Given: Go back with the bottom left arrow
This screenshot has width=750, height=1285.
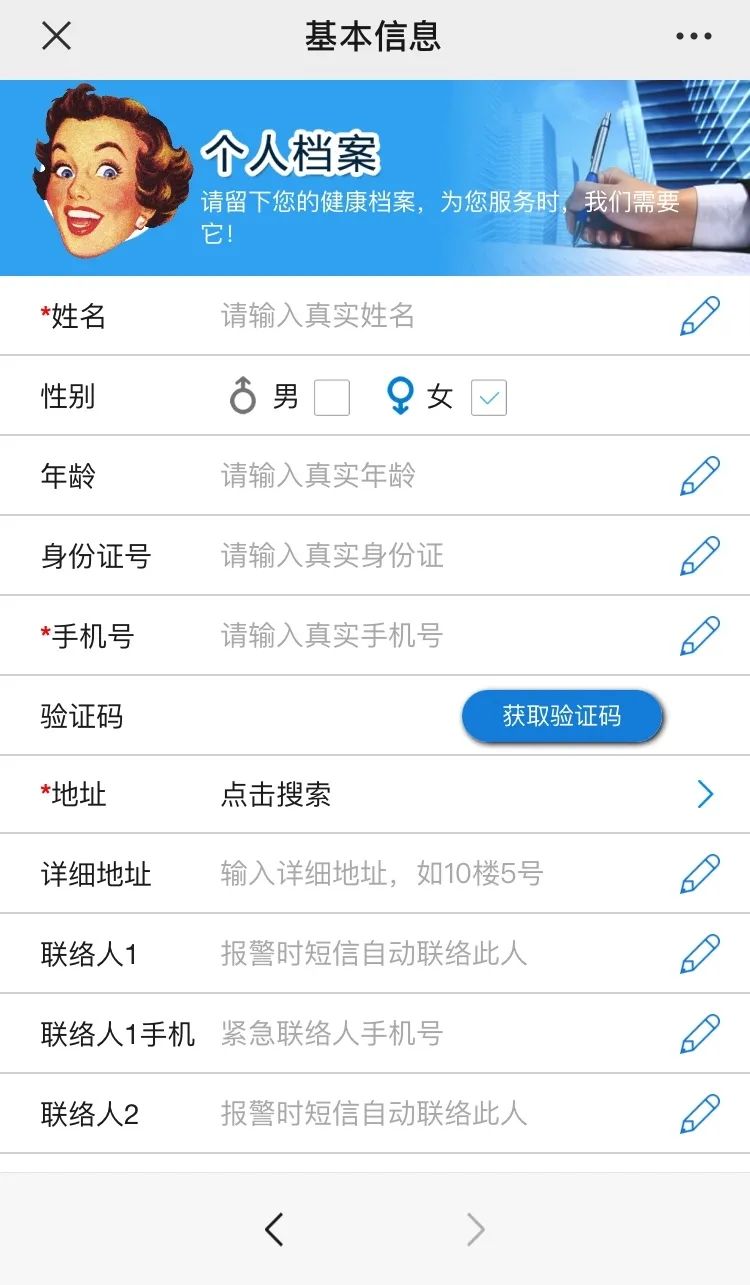Looking at the screenshot, I should 274,1229.
